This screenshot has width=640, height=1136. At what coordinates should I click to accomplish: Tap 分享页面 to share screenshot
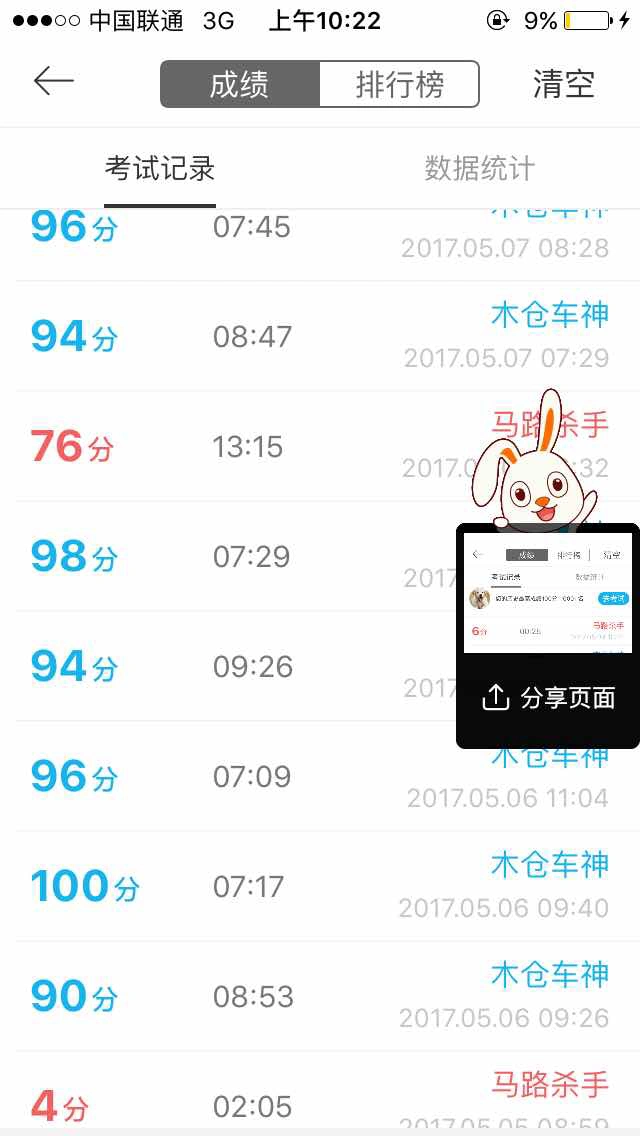click(549, 698)
